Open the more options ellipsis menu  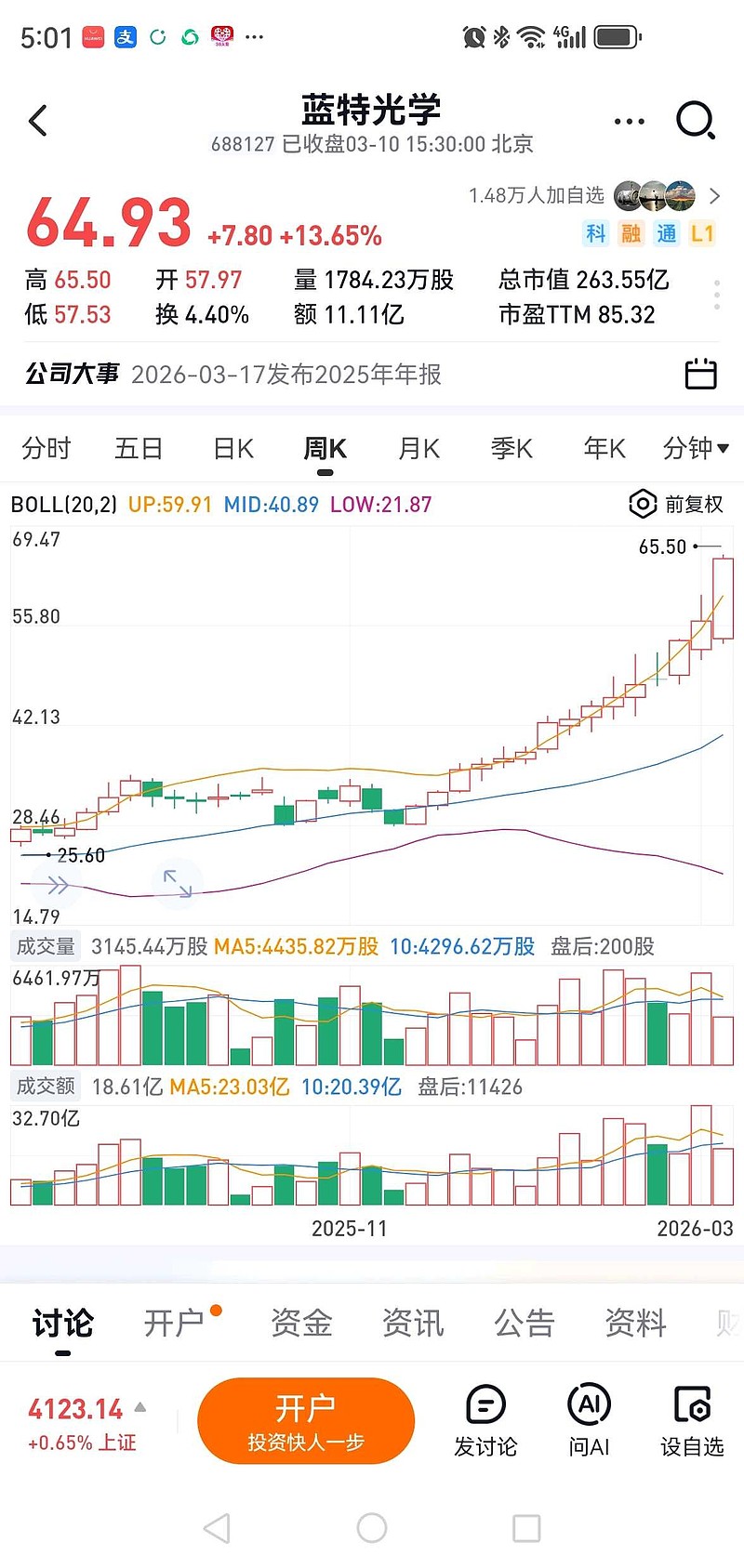629,121
